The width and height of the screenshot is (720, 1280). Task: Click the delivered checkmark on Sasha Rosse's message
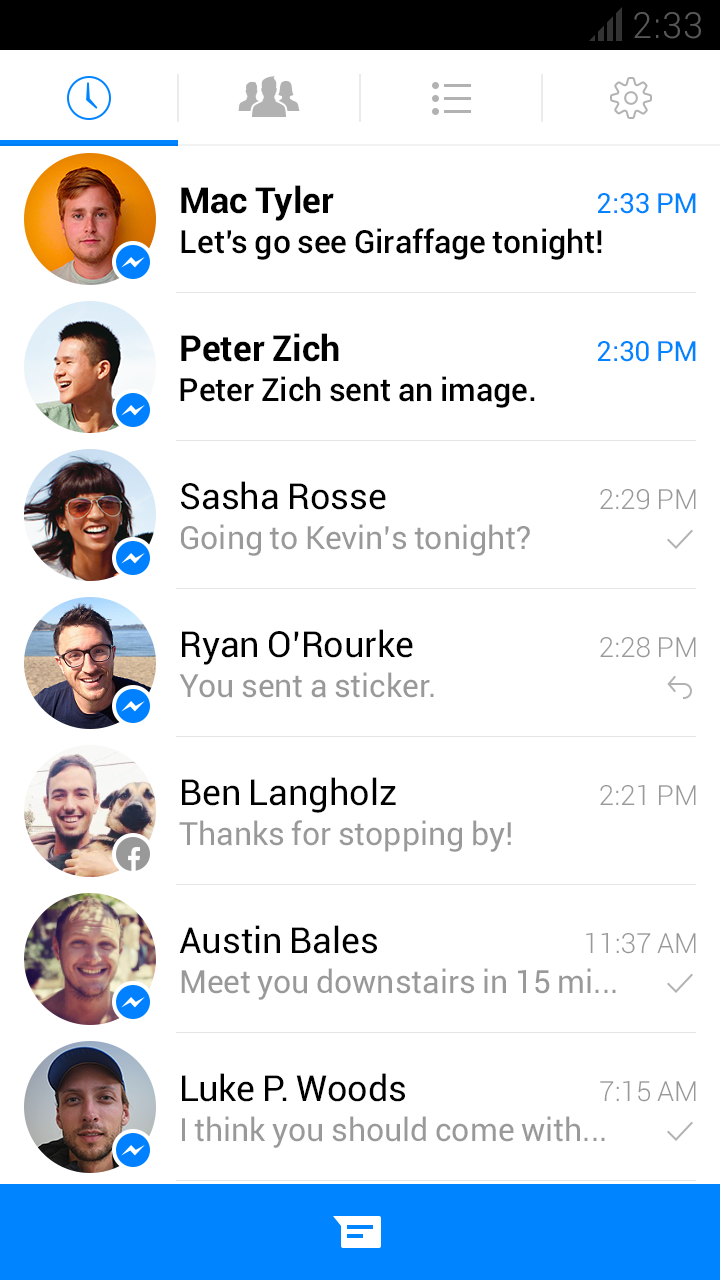(679, 540)
